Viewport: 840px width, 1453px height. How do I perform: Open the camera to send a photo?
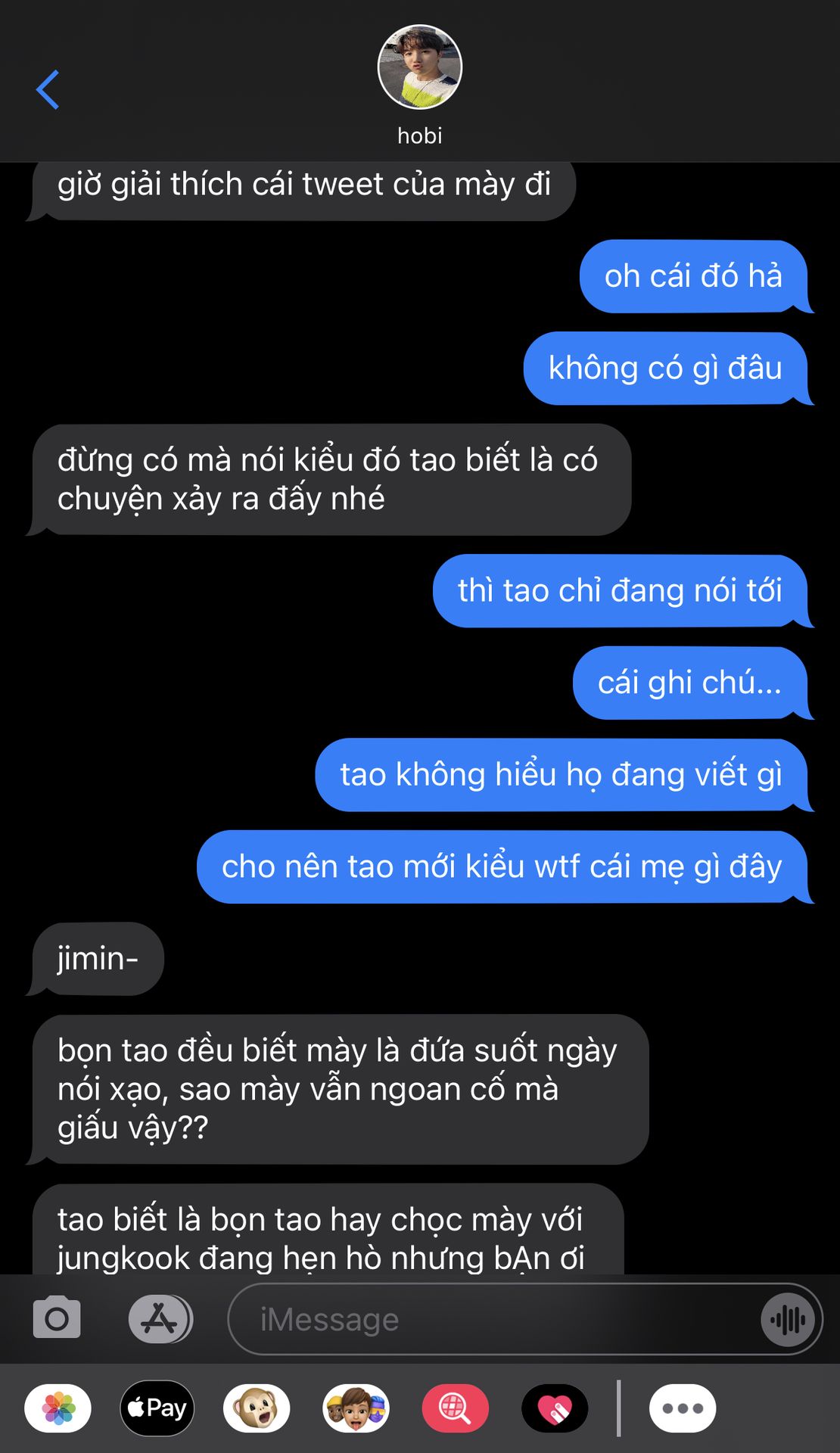point(57,1319)
